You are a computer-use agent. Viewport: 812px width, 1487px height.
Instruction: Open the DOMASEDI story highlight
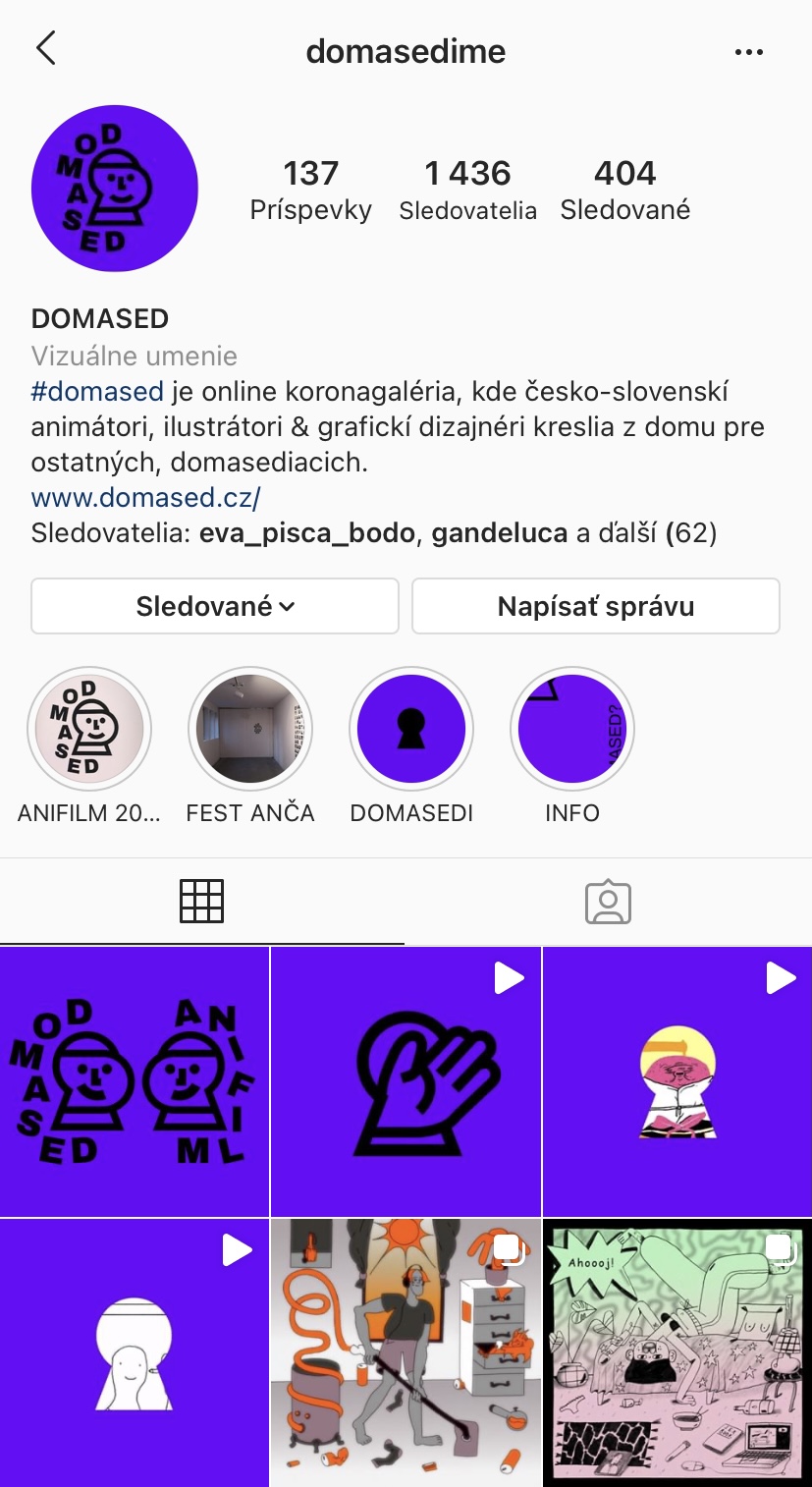coord(411,730)
